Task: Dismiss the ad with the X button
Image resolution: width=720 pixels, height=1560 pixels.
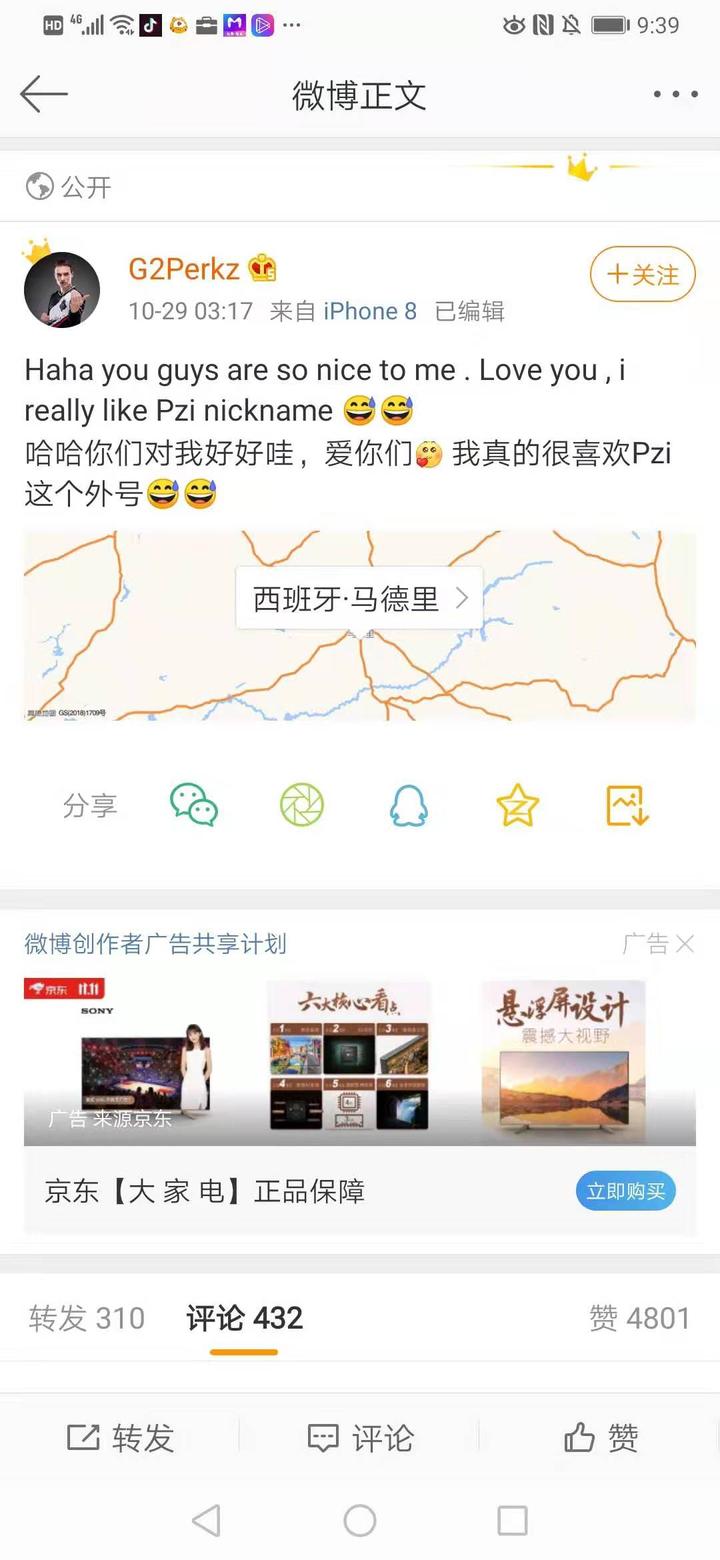Action: [688, 944]
